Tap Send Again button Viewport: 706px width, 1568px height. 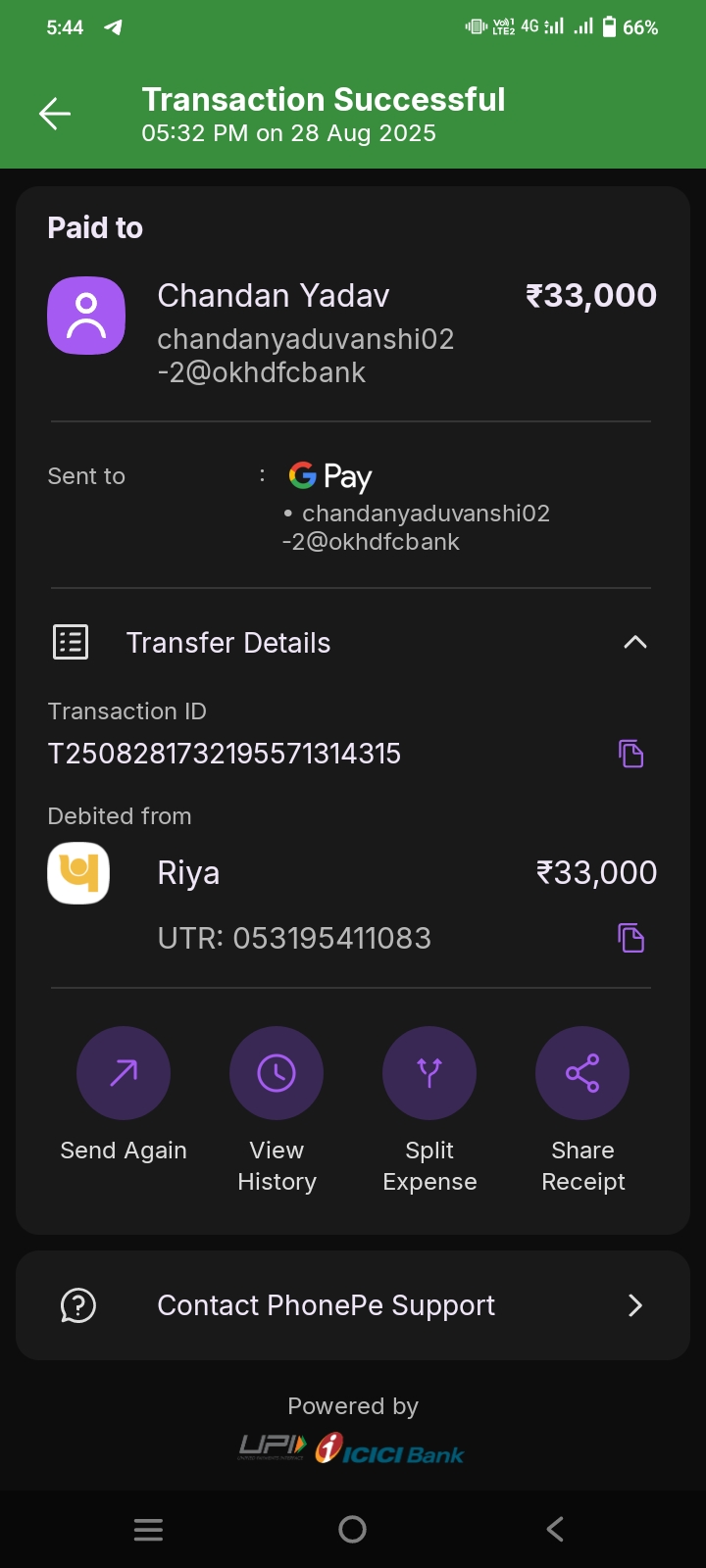point(124,1074)
